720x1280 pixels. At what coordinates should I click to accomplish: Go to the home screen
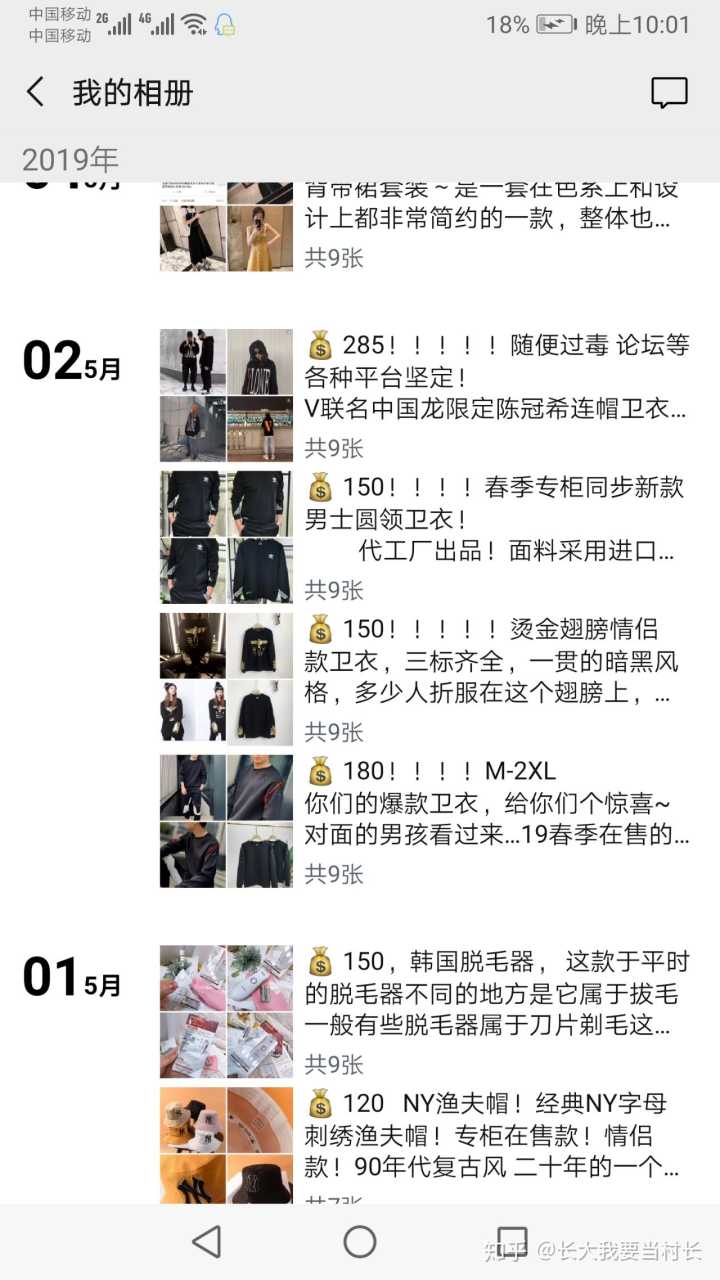(x=360, y=1242)
